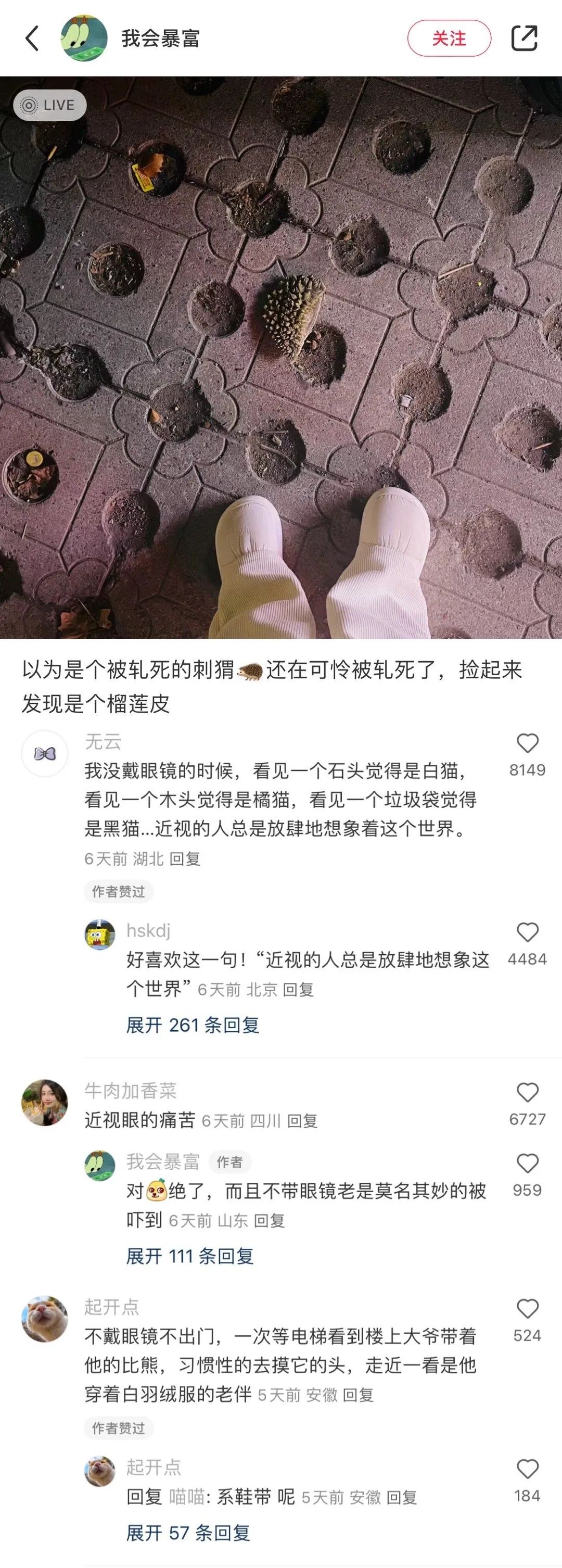This screenshot has height=1568, width=562.
Task: Like 起开点's reply to 喵喵
Action: click(527, 1469)
